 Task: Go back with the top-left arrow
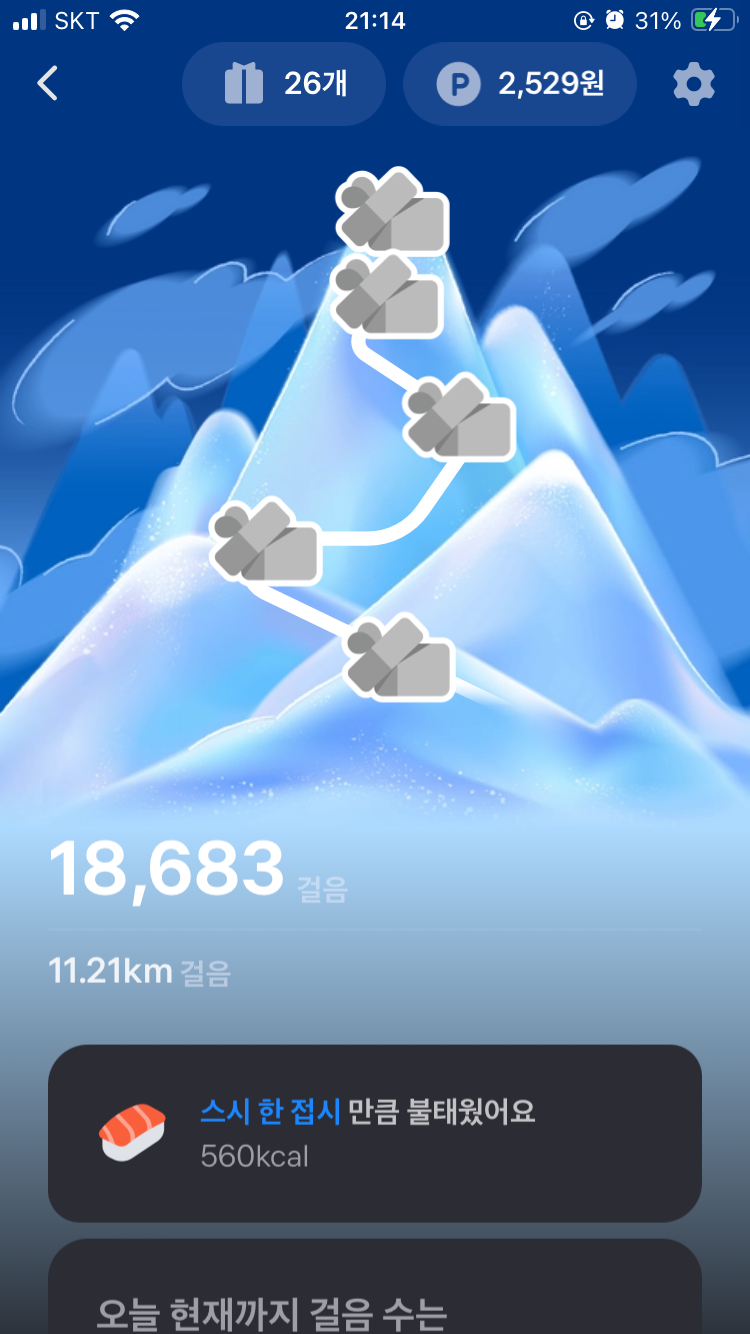point(48,84)
